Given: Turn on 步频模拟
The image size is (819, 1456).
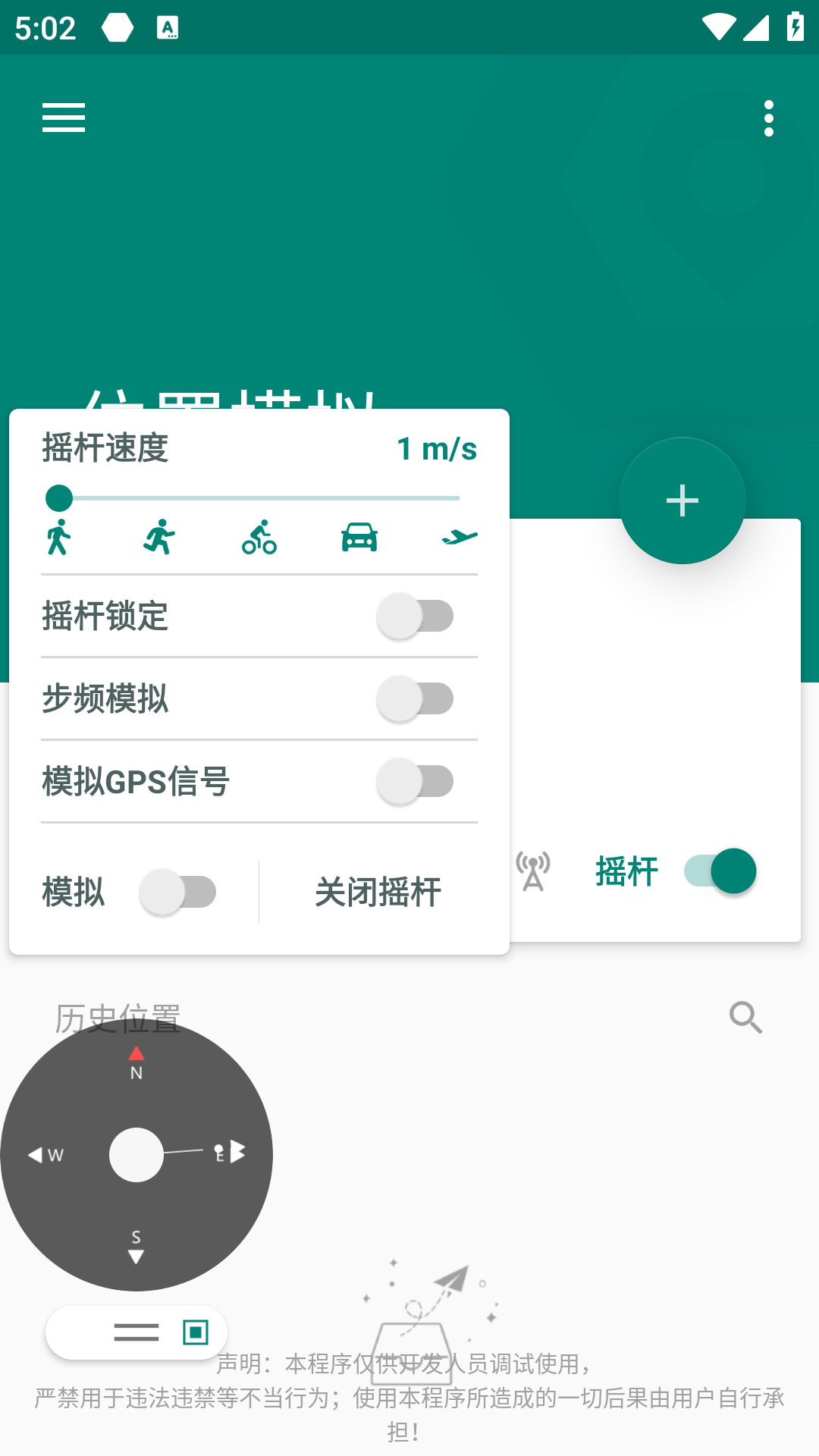Looking at the screenshot, I should [415, 698].
